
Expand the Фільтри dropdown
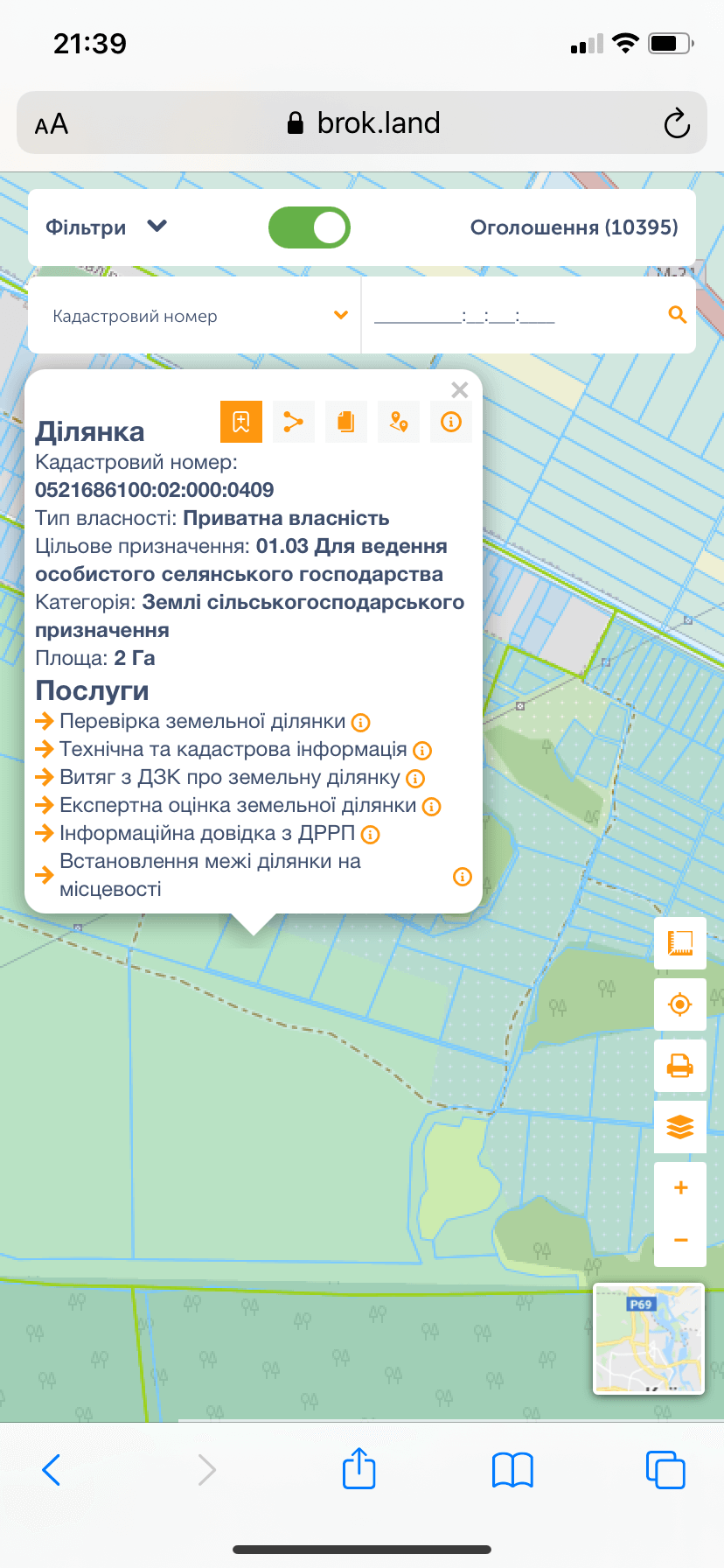(x=105, y=227)
